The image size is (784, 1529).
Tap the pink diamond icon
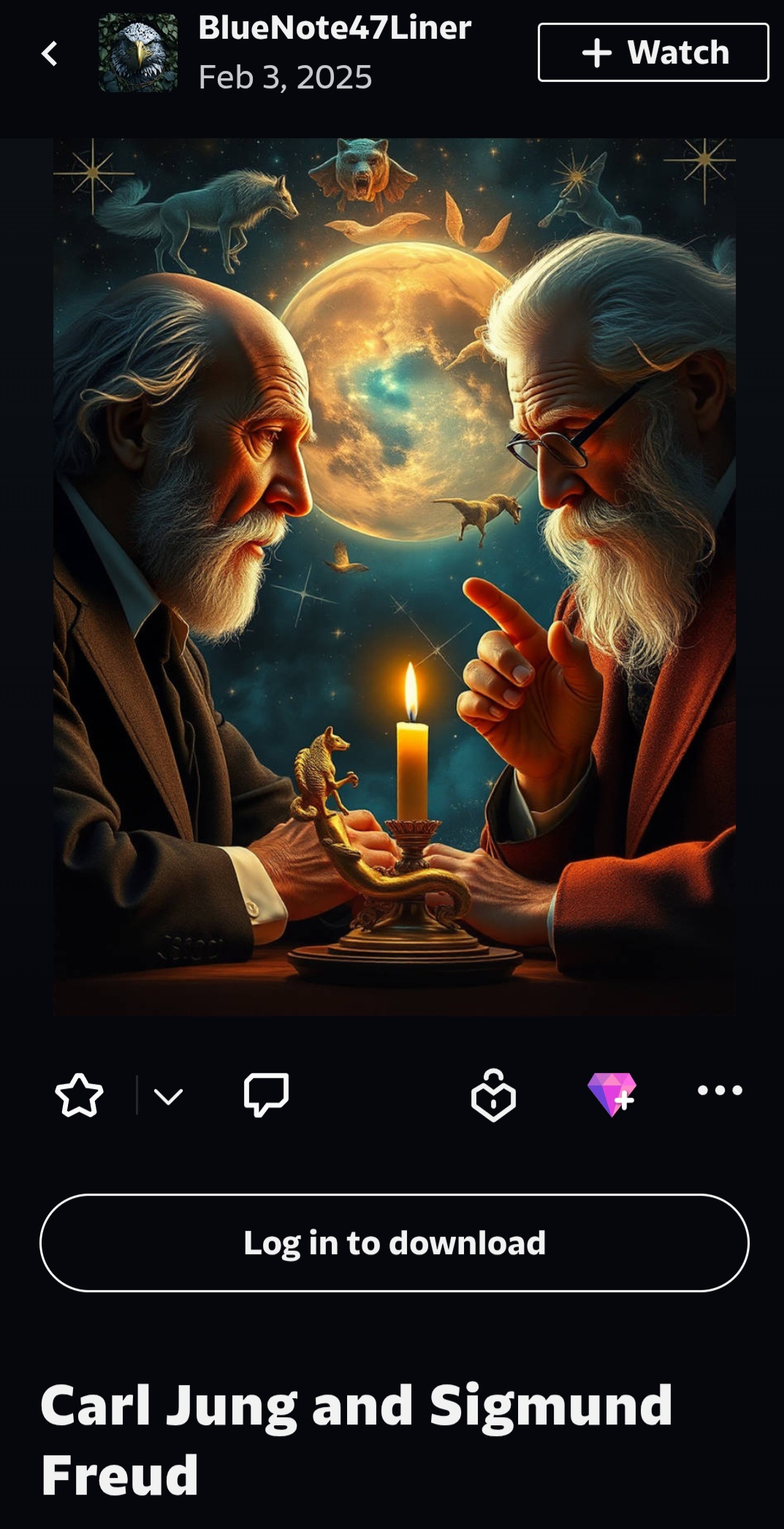click(612, 1094)
